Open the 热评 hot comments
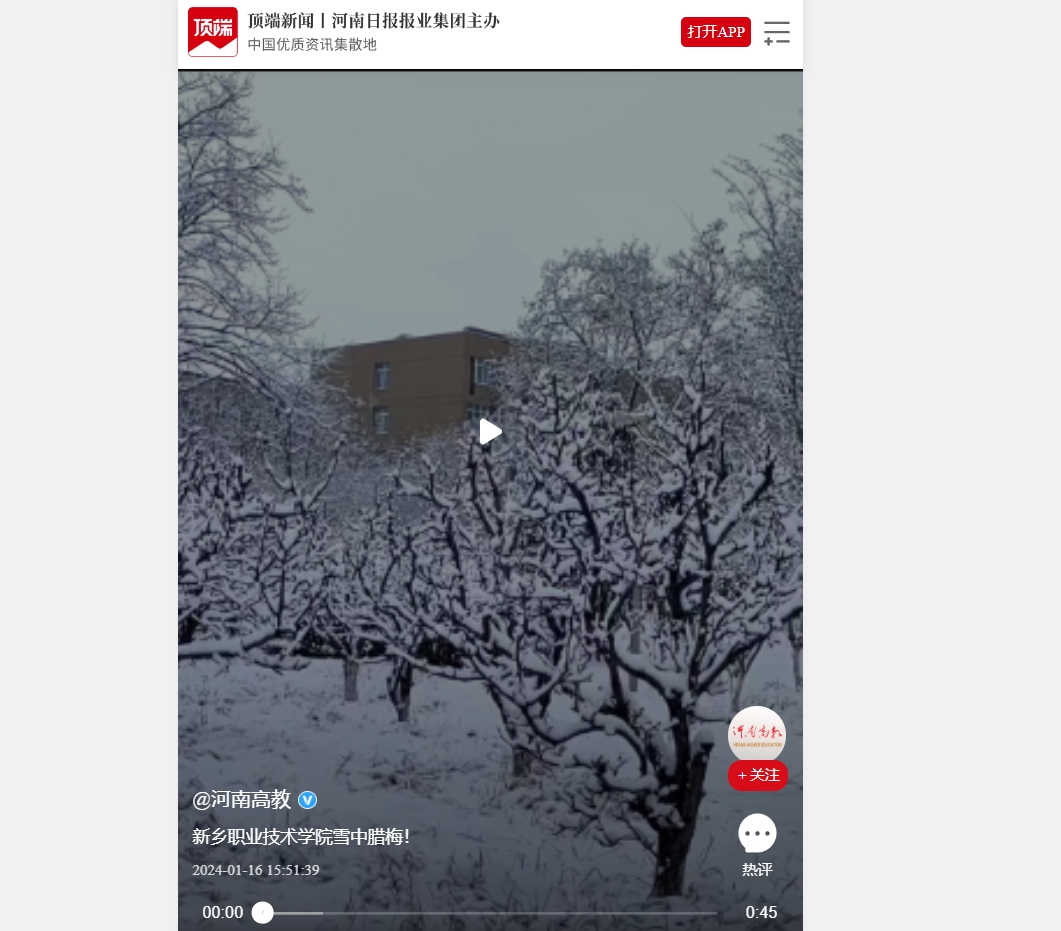Screen dimensions: 1061x931 tap(757, 845)
